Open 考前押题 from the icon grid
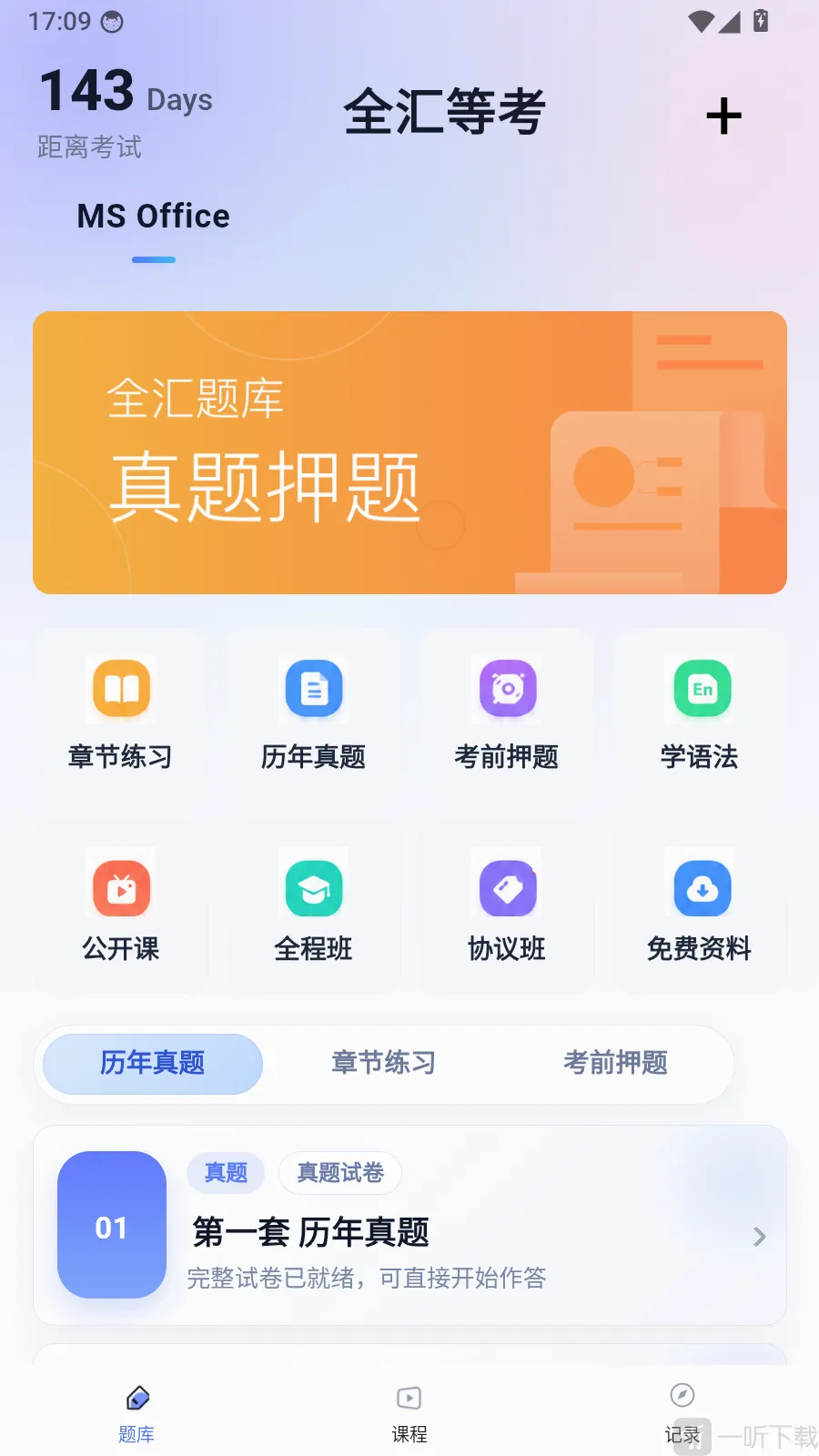The width and height of the screenshot is (819, 1456). tap(507, 714)
